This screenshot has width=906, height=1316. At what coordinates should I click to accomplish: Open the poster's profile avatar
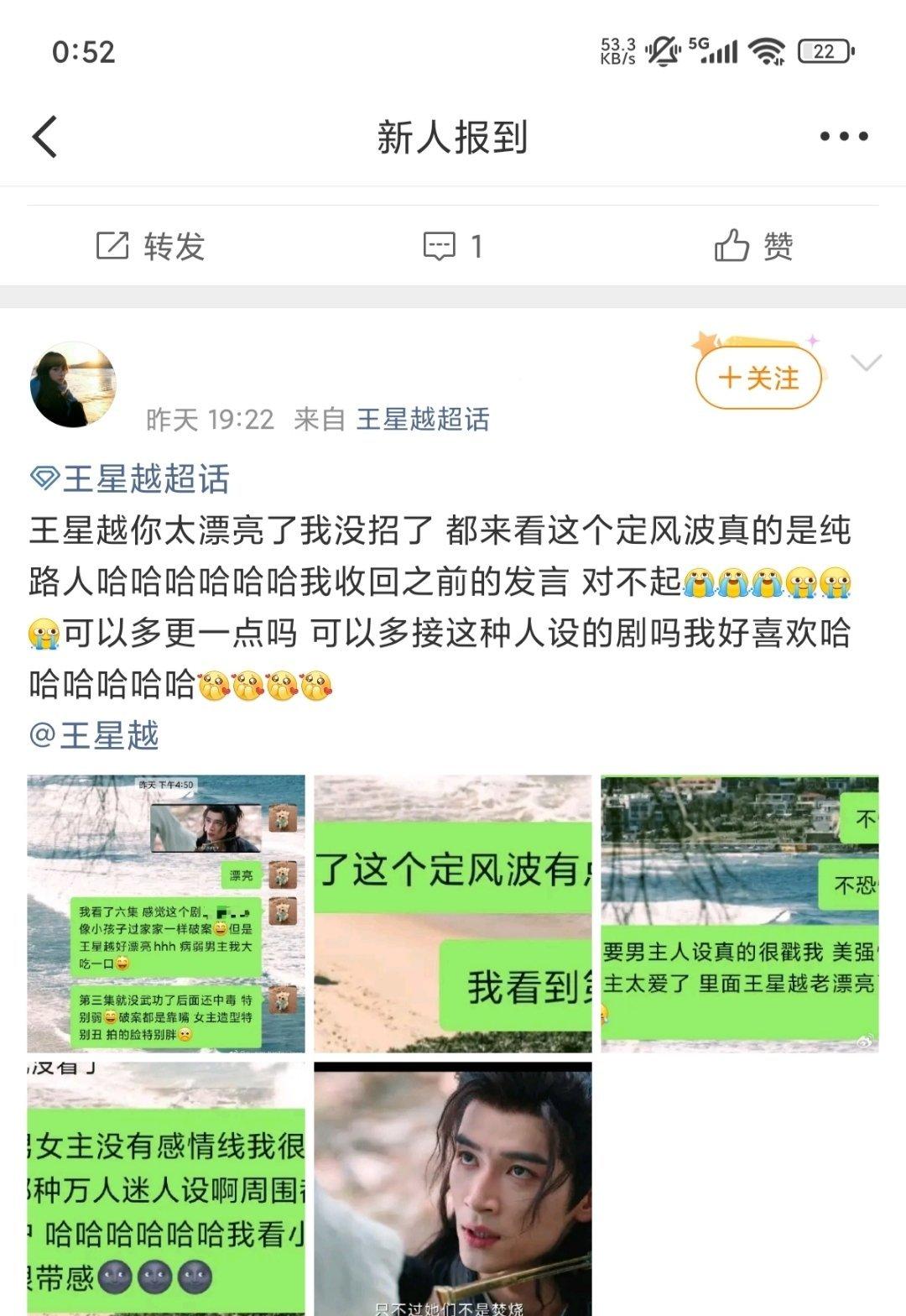(73, 385)
